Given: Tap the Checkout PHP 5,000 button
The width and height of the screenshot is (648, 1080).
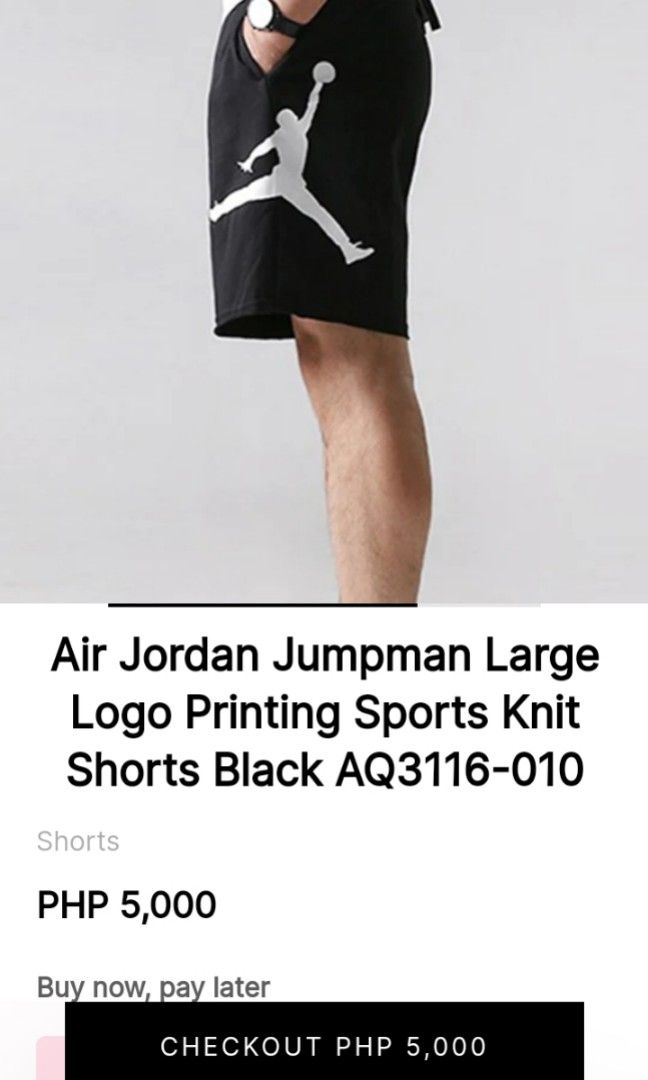Looking at the screenshot, I should (324, 1046).
